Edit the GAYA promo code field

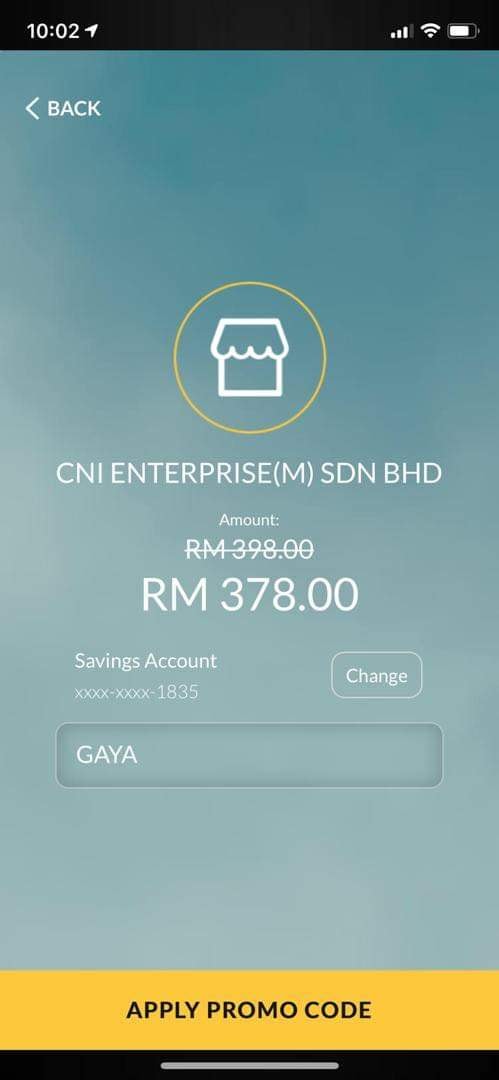coord(249,755)
